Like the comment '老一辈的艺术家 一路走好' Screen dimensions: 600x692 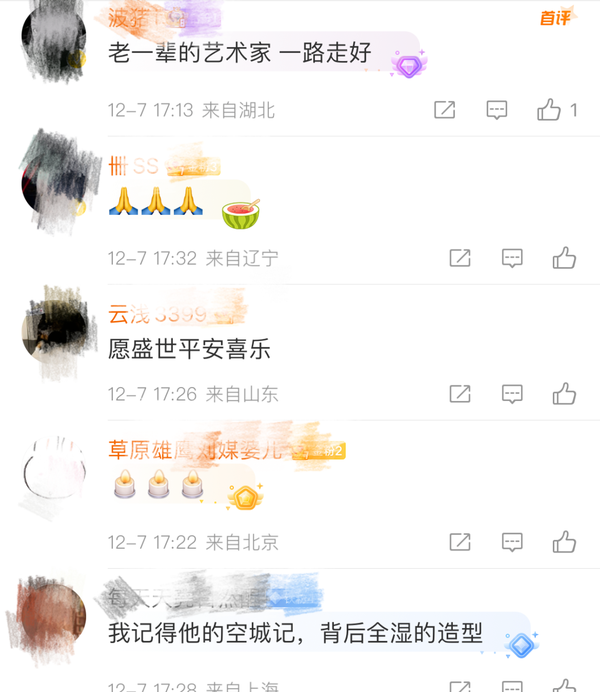(549, 110)
